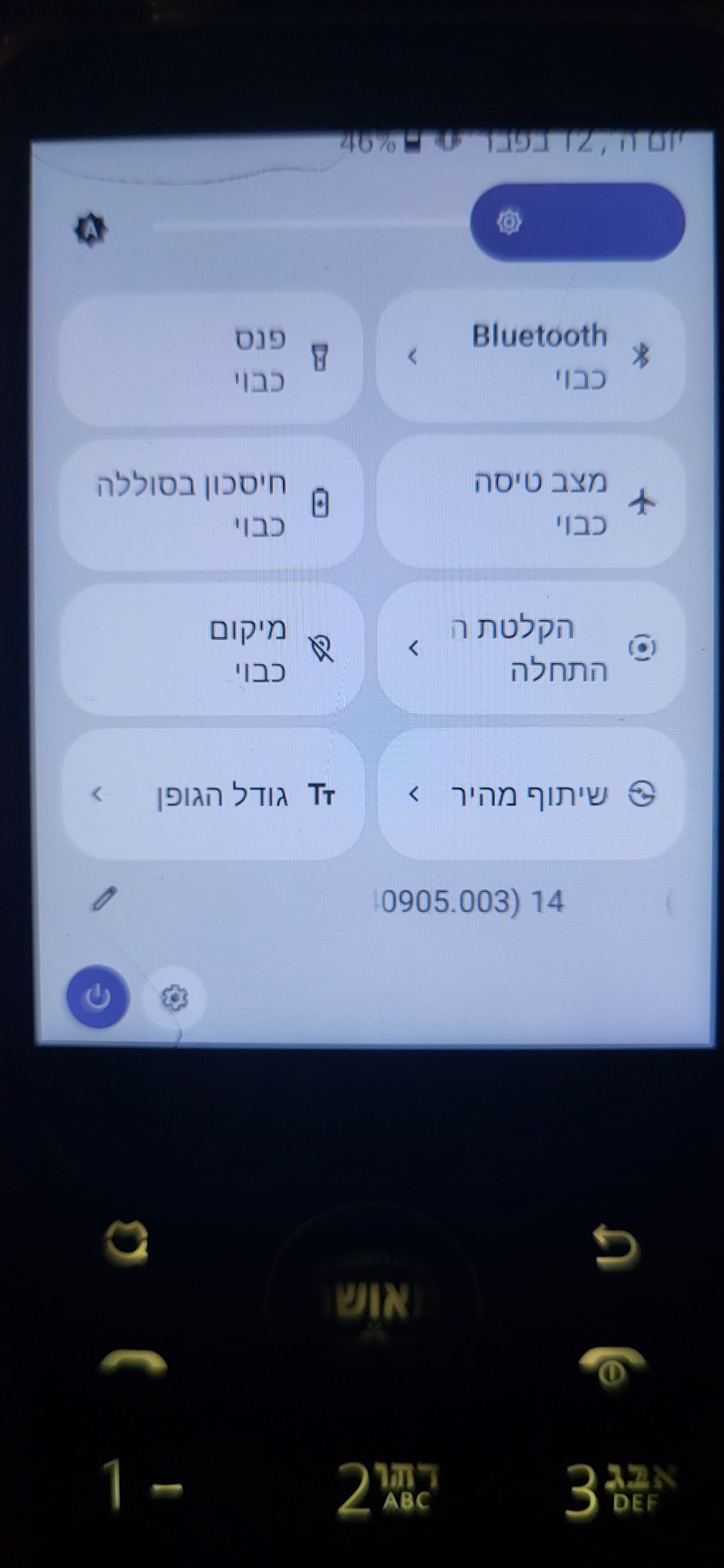
Task: Turn on battery saver (חיסכון בסוללה)
Action: tap(212, 504)
